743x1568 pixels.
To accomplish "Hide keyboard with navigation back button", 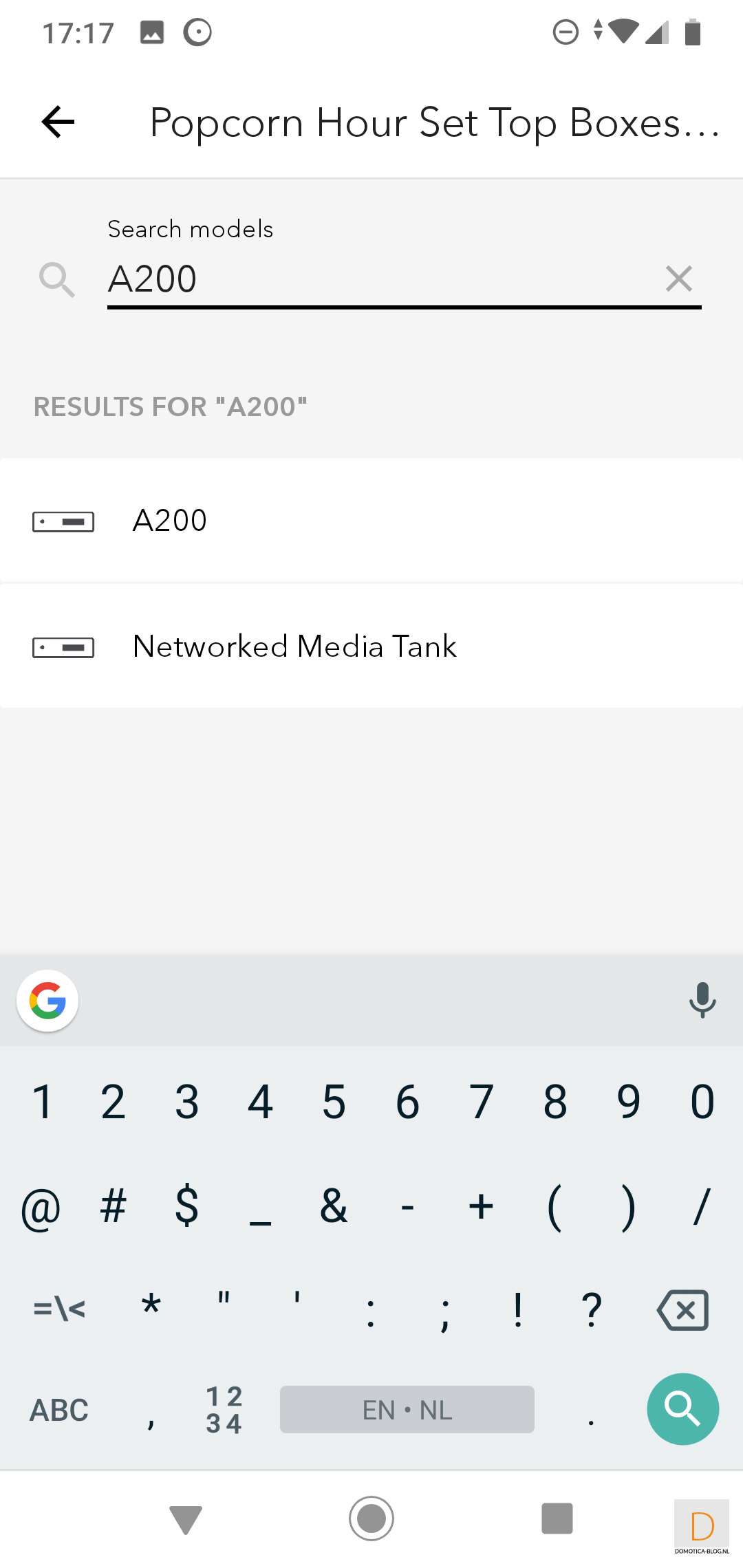I will 186,1518.
